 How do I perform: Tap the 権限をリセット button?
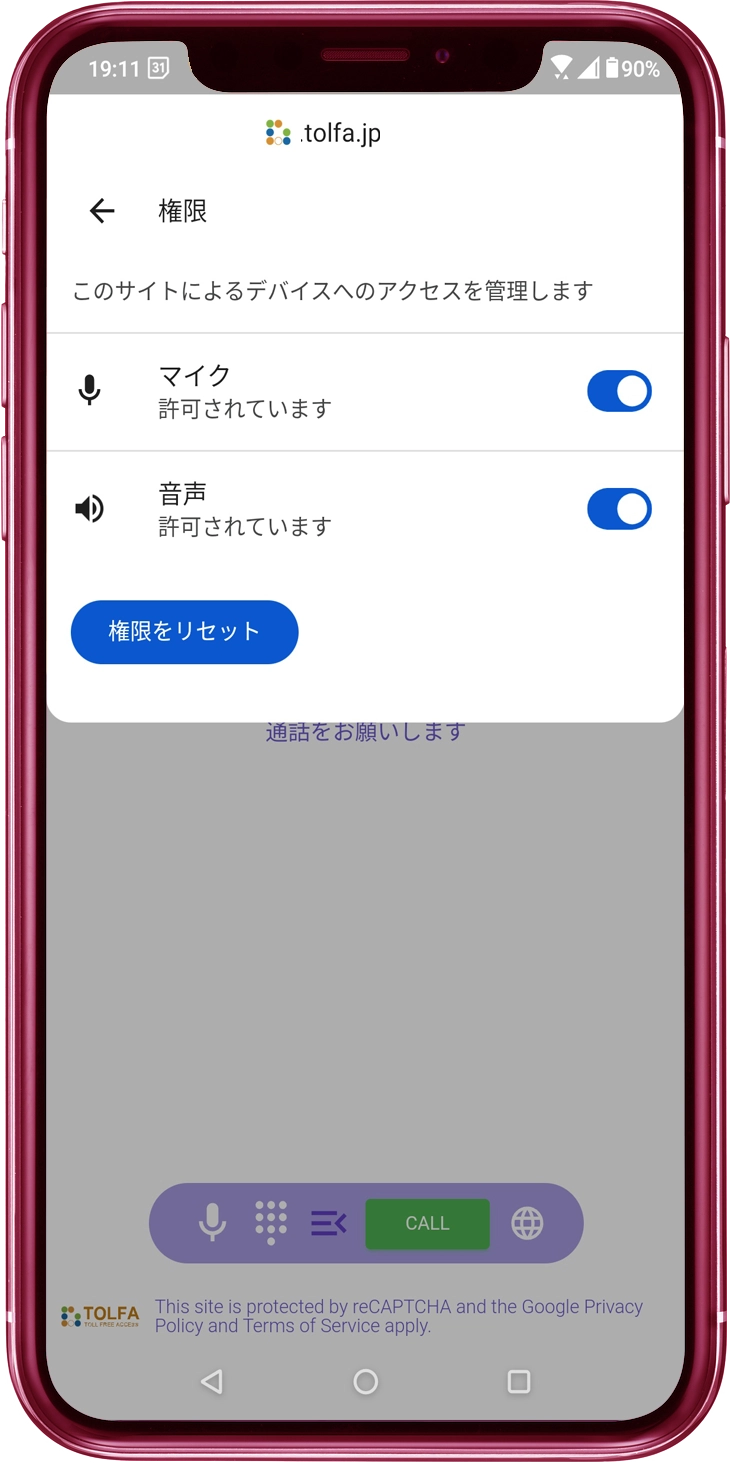coord(184,632)
